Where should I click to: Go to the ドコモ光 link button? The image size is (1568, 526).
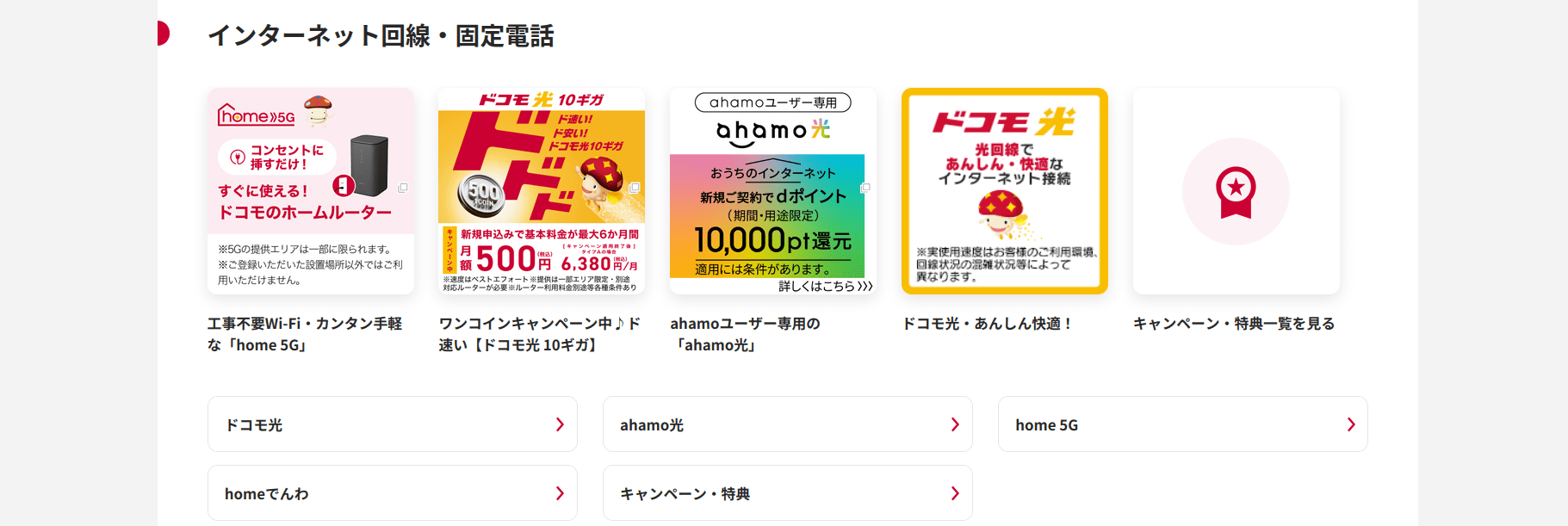coord(392,424)
